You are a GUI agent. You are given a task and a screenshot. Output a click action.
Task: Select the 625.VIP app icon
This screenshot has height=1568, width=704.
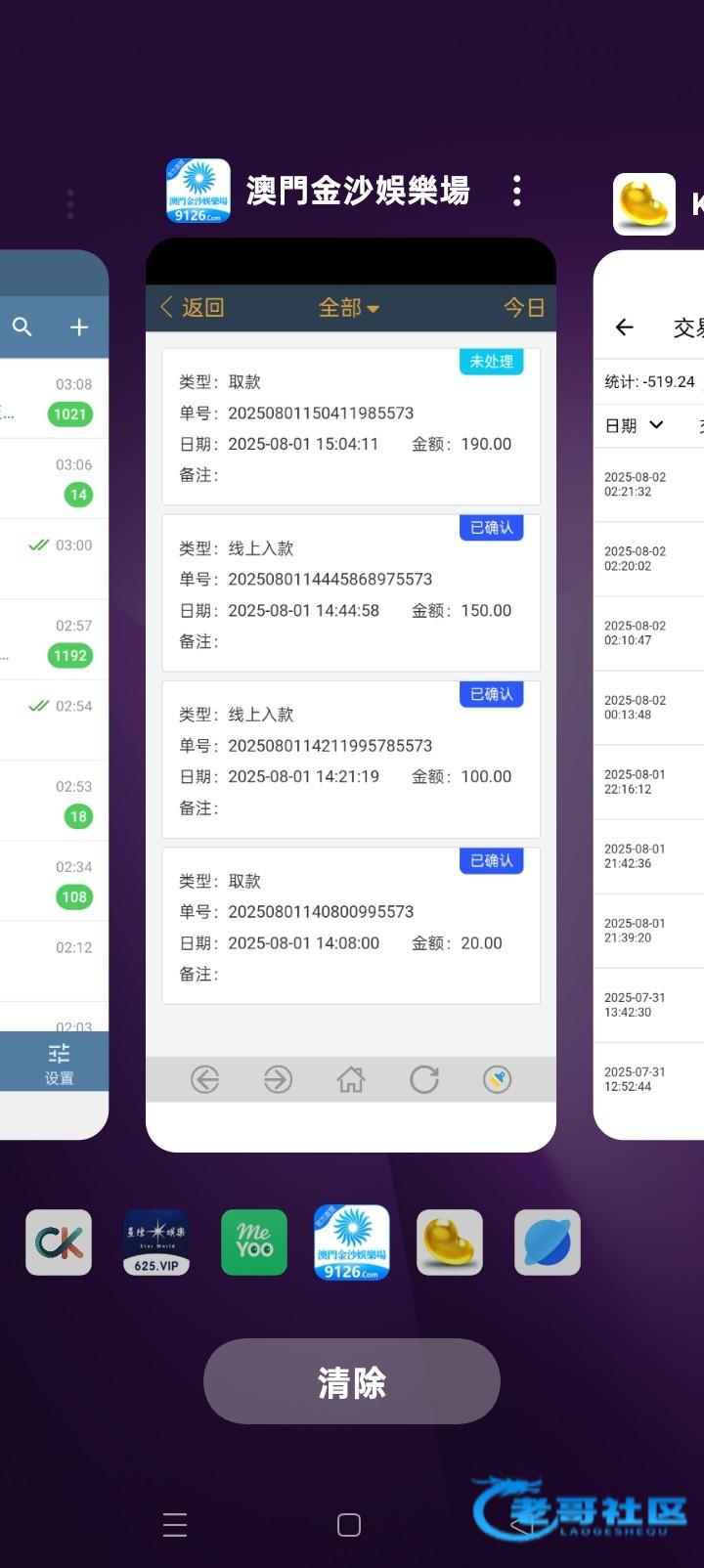pos(156,1242)
